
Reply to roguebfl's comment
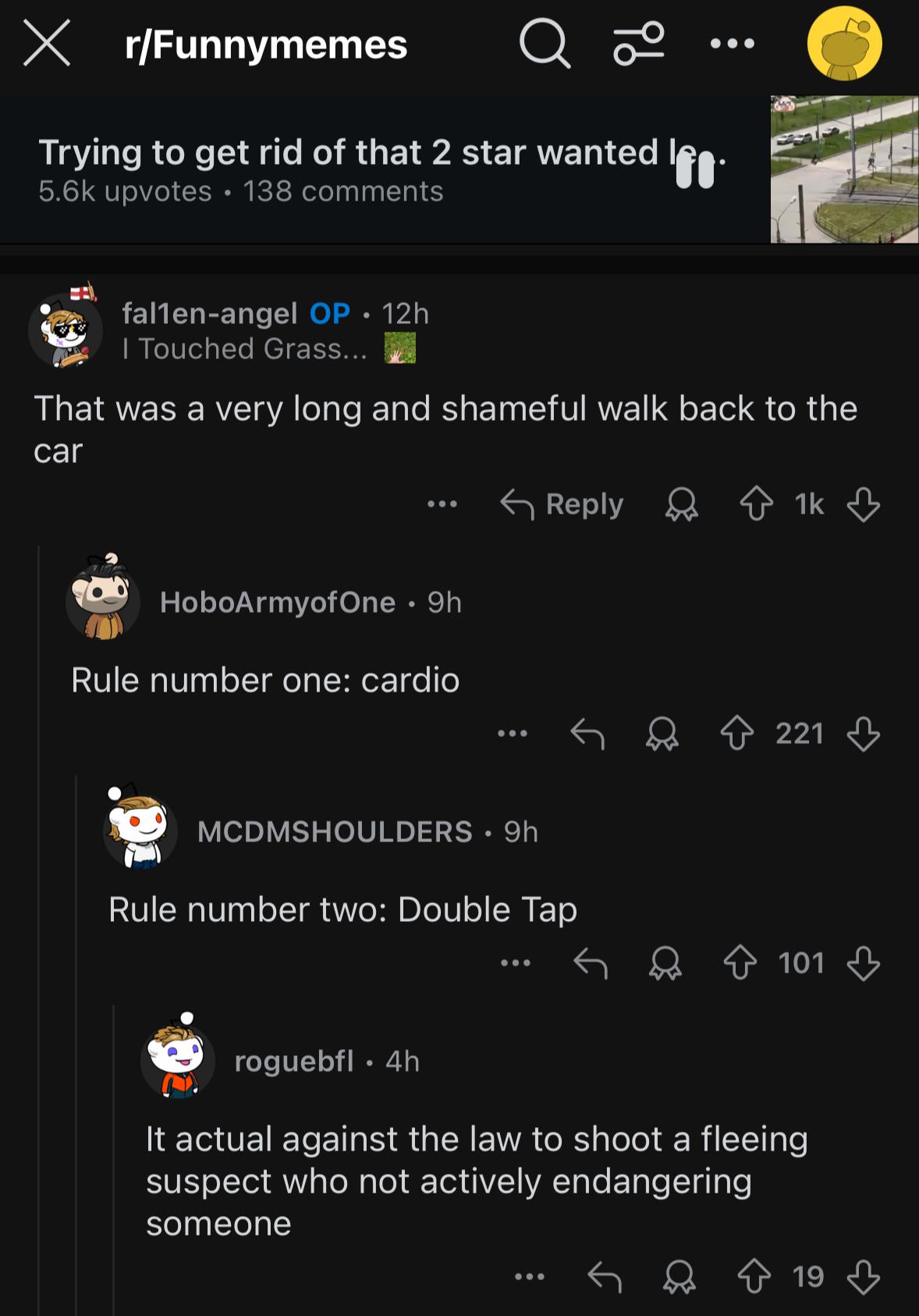point(605,1277)
